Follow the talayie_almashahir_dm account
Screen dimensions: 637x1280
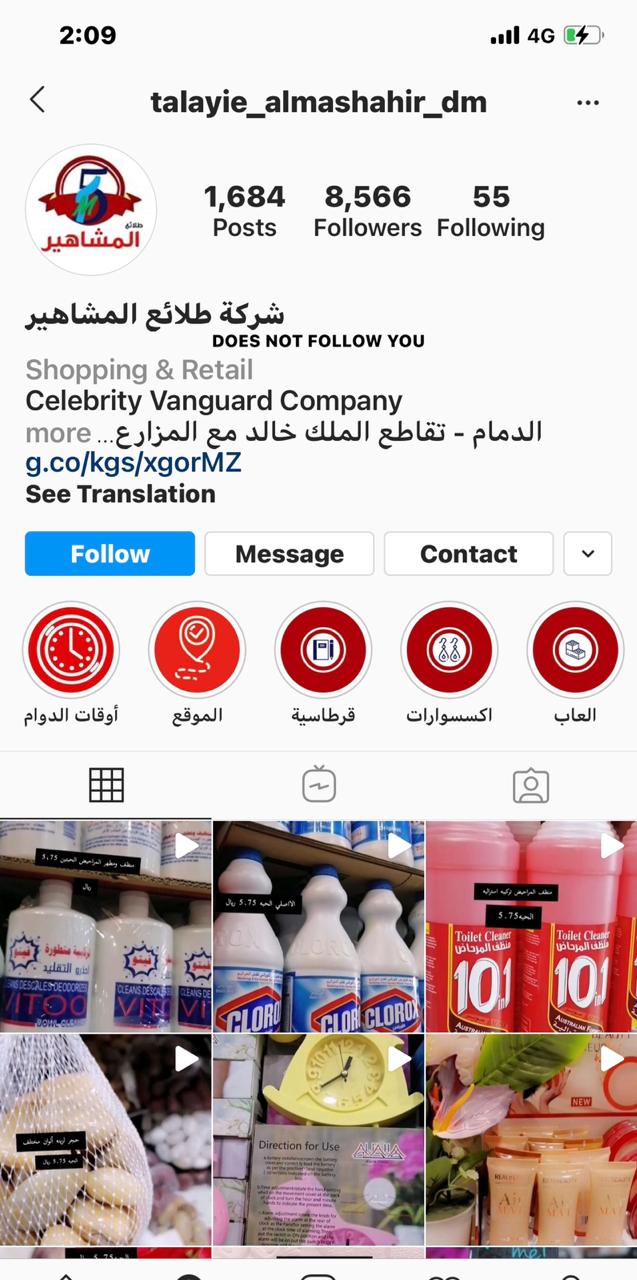(110, 554)
